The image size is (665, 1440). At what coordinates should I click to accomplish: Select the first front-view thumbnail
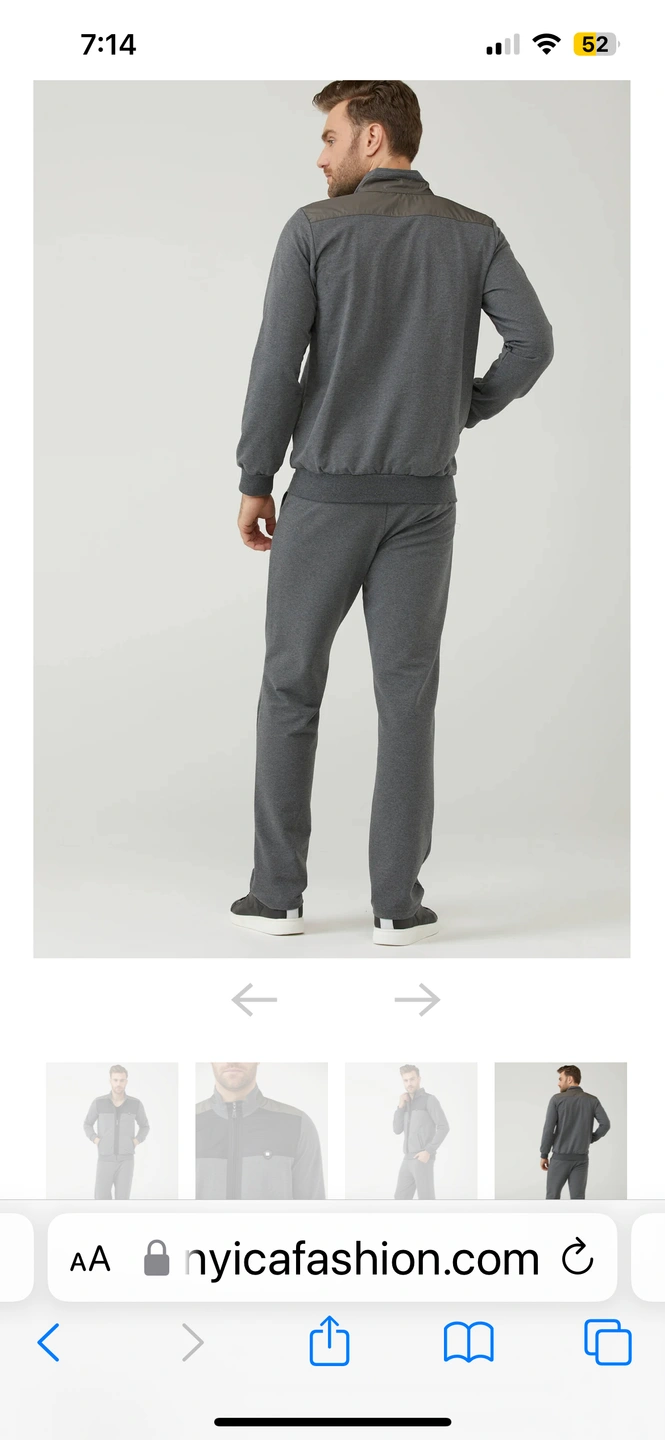(112, 1130)
